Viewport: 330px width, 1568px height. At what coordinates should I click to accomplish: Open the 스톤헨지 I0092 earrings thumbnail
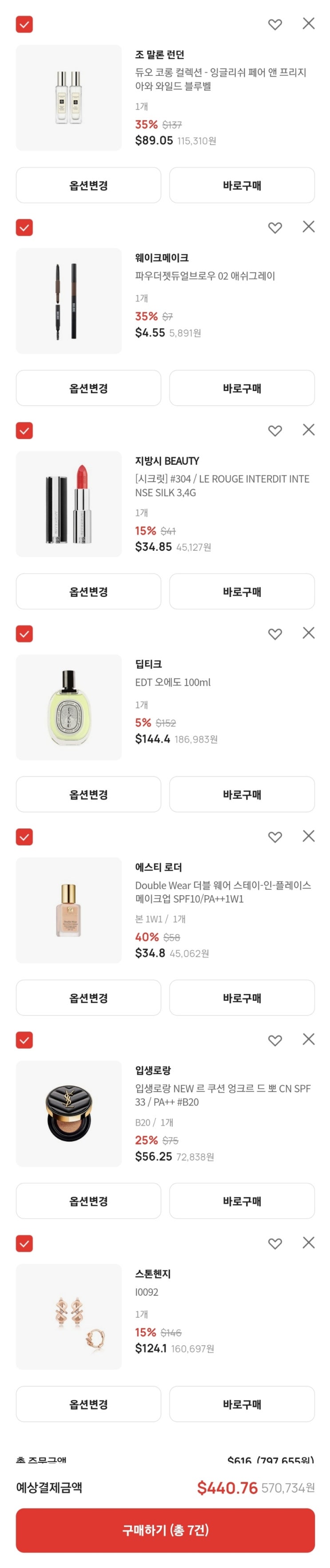[x=69, y=1317]
